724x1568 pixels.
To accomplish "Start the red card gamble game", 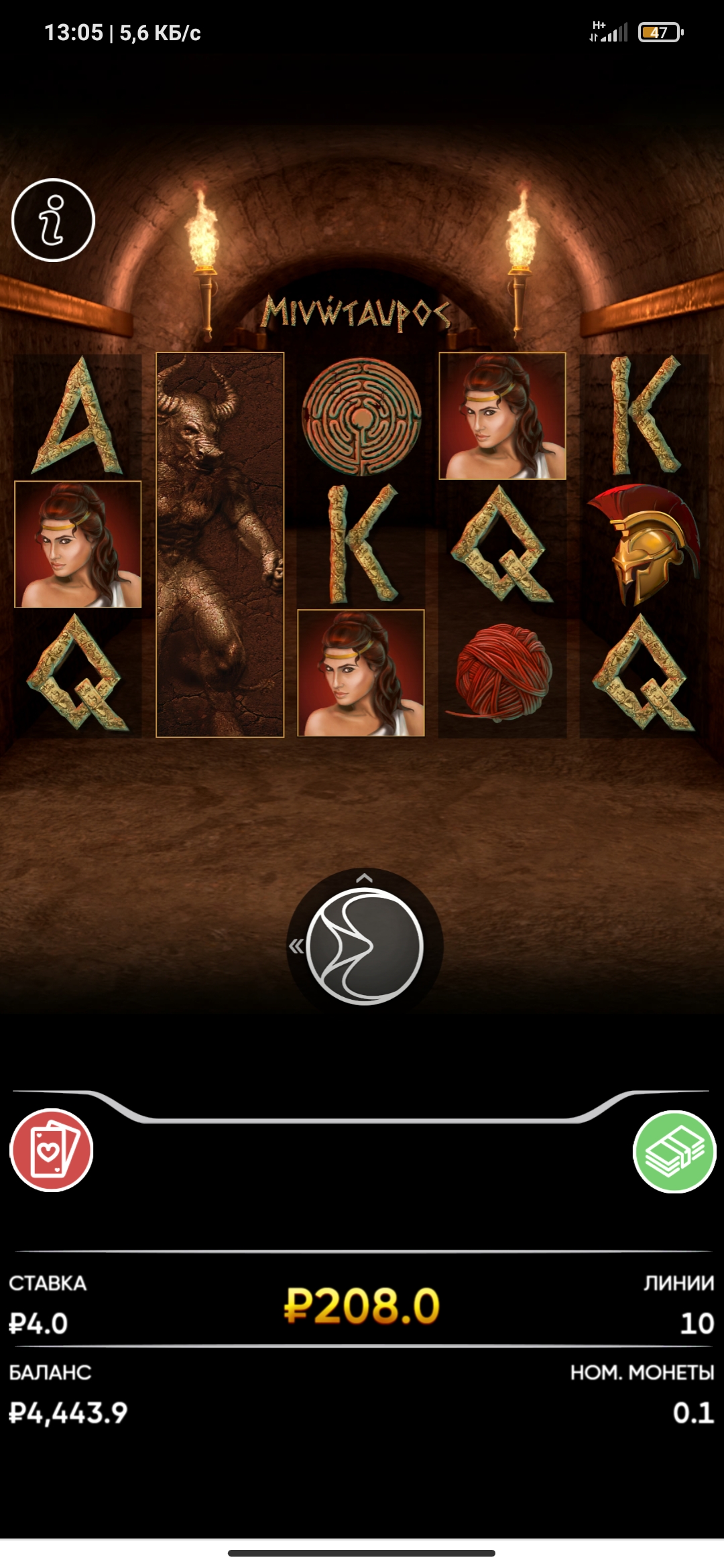I will 52,1150.
